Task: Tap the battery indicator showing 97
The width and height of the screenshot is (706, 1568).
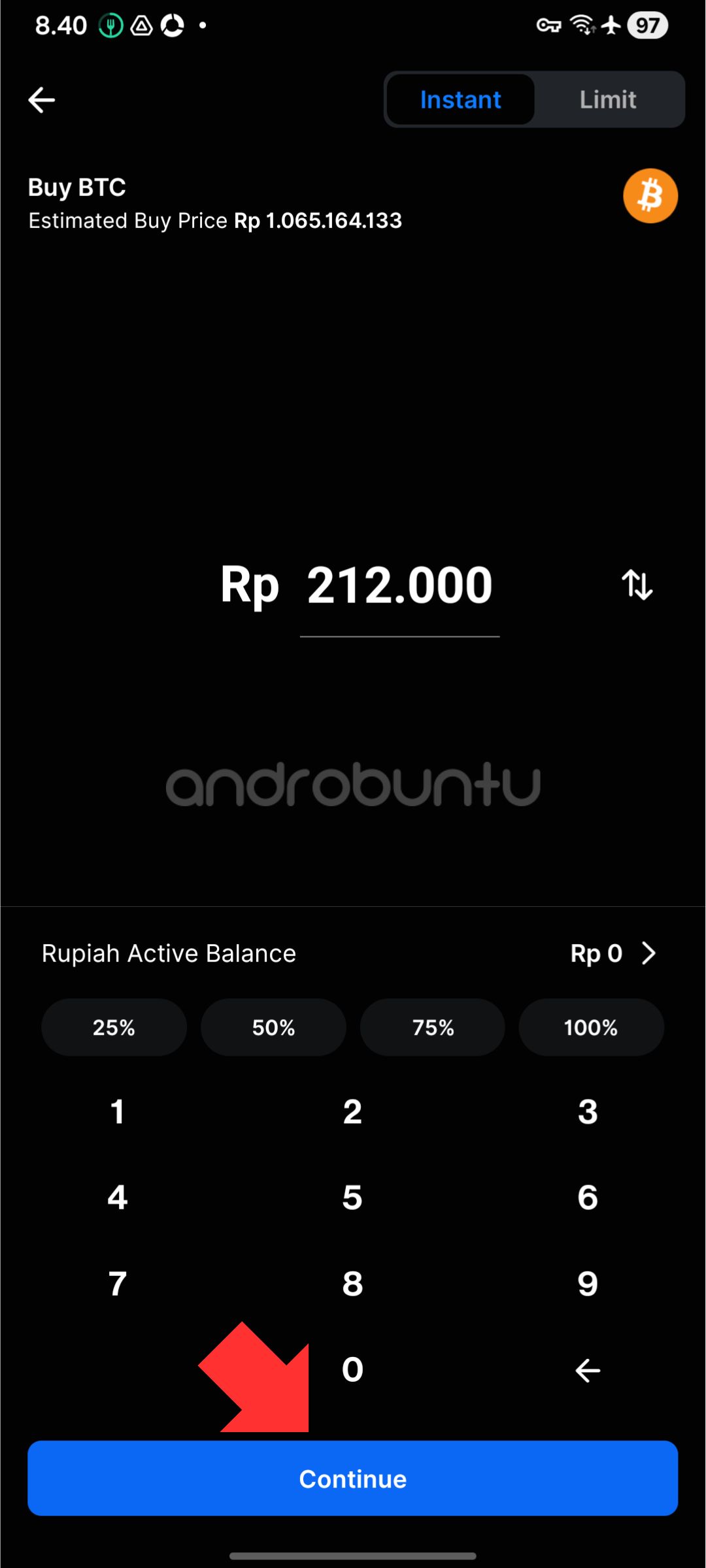Action: click(x=647, y=25)
